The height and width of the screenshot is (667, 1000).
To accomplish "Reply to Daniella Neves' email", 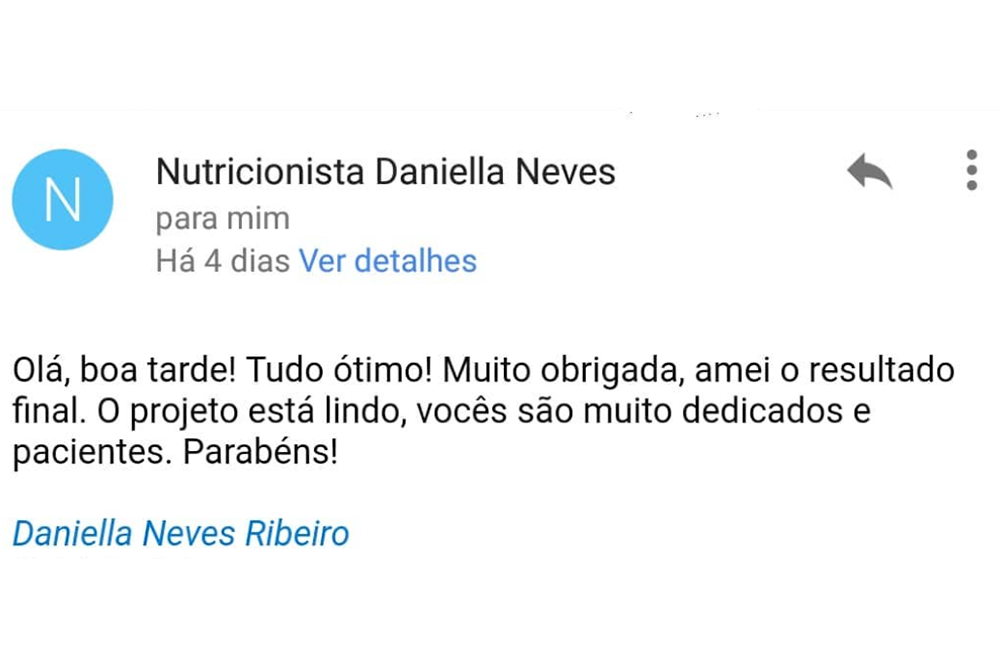I will 869,172.
